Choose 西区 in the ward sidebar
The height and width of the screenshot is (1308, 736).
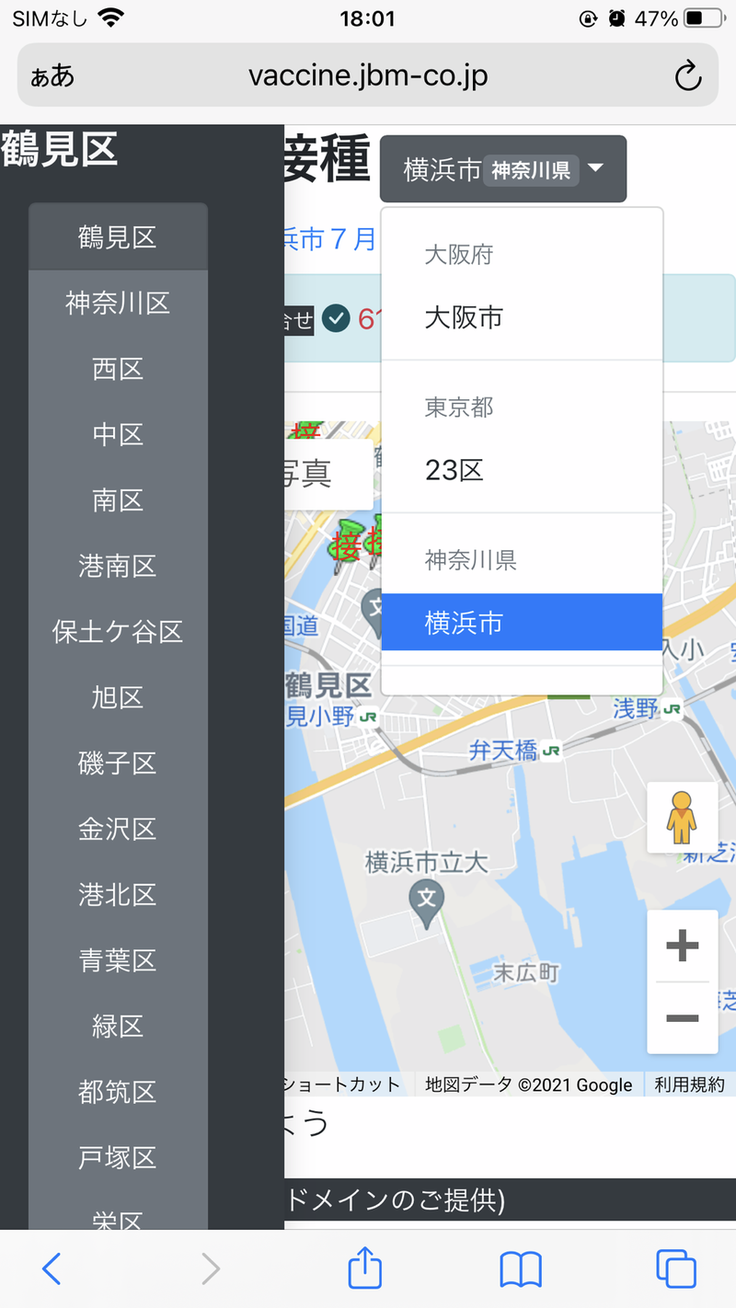[x=118, y=369]
